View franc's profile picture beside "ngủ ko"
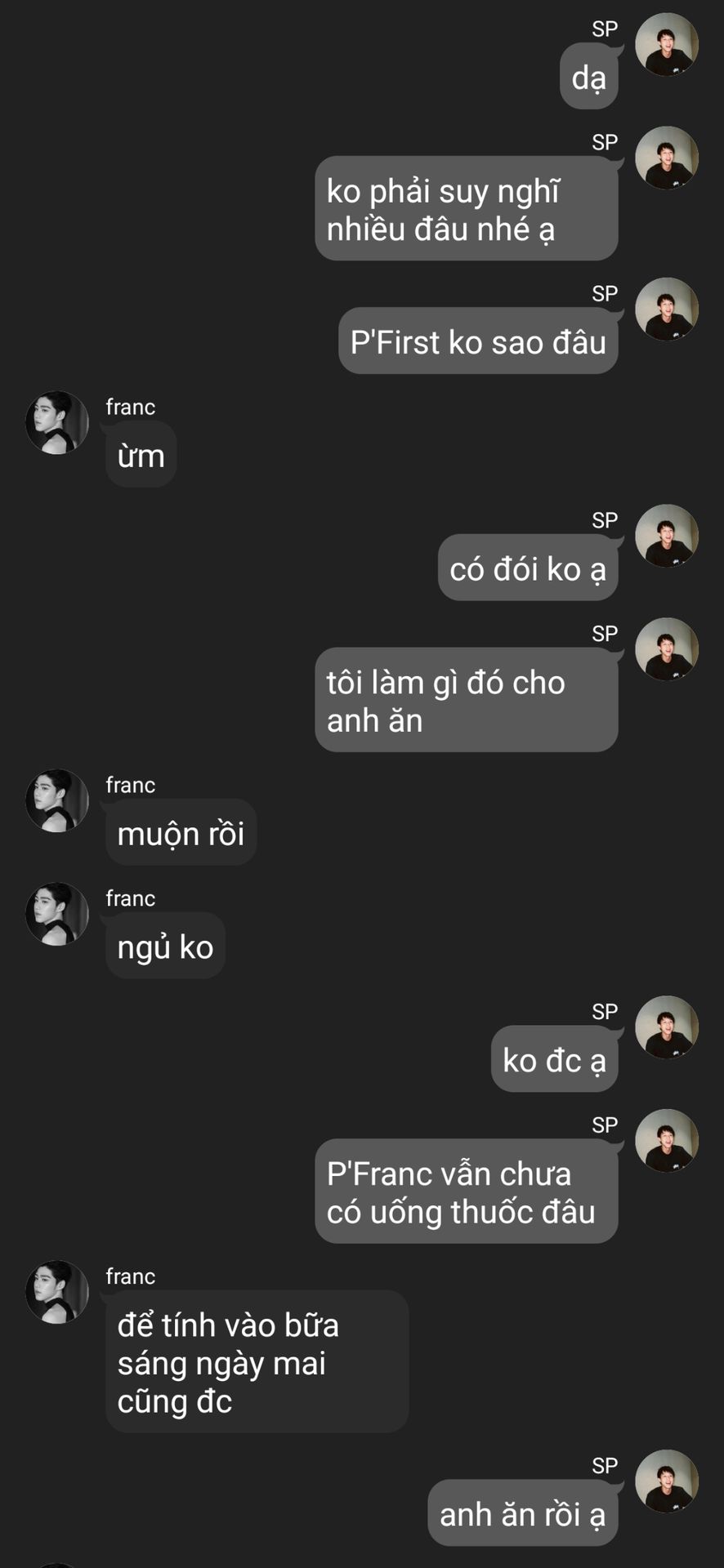724x1568 pixels. [x=57, y=915]
